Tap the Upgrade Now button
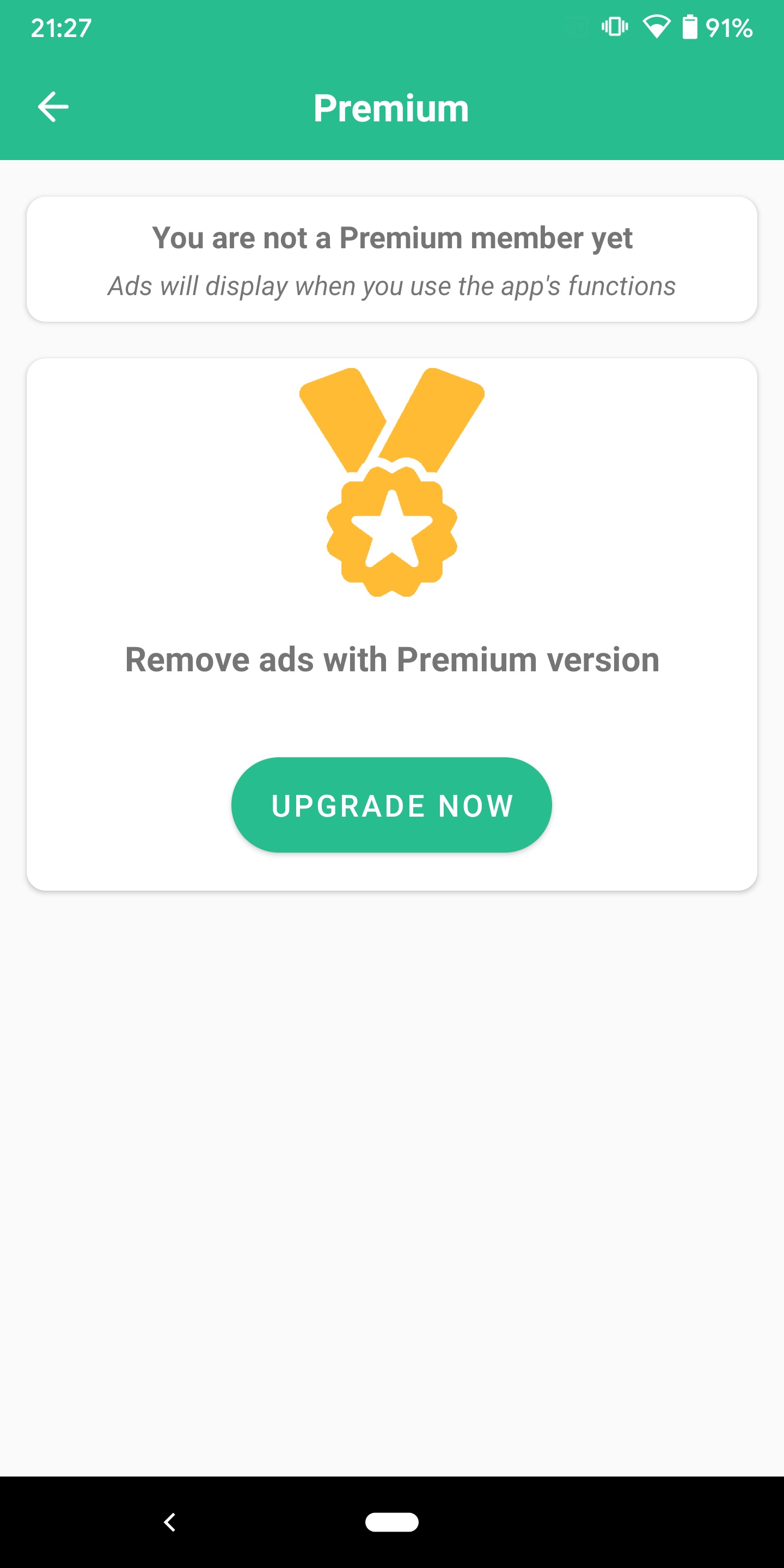This screenshot has width=784, height=1568. (391, 805)
